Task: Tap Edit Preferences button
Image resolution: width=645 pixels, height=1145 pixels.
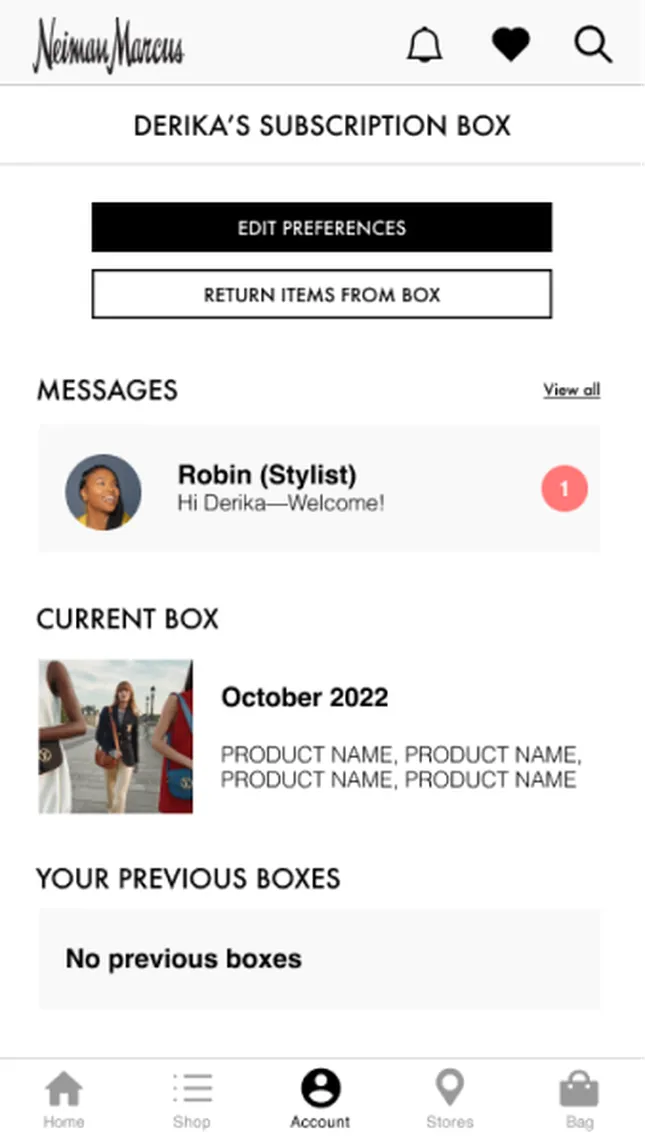Action: [321, 228]
